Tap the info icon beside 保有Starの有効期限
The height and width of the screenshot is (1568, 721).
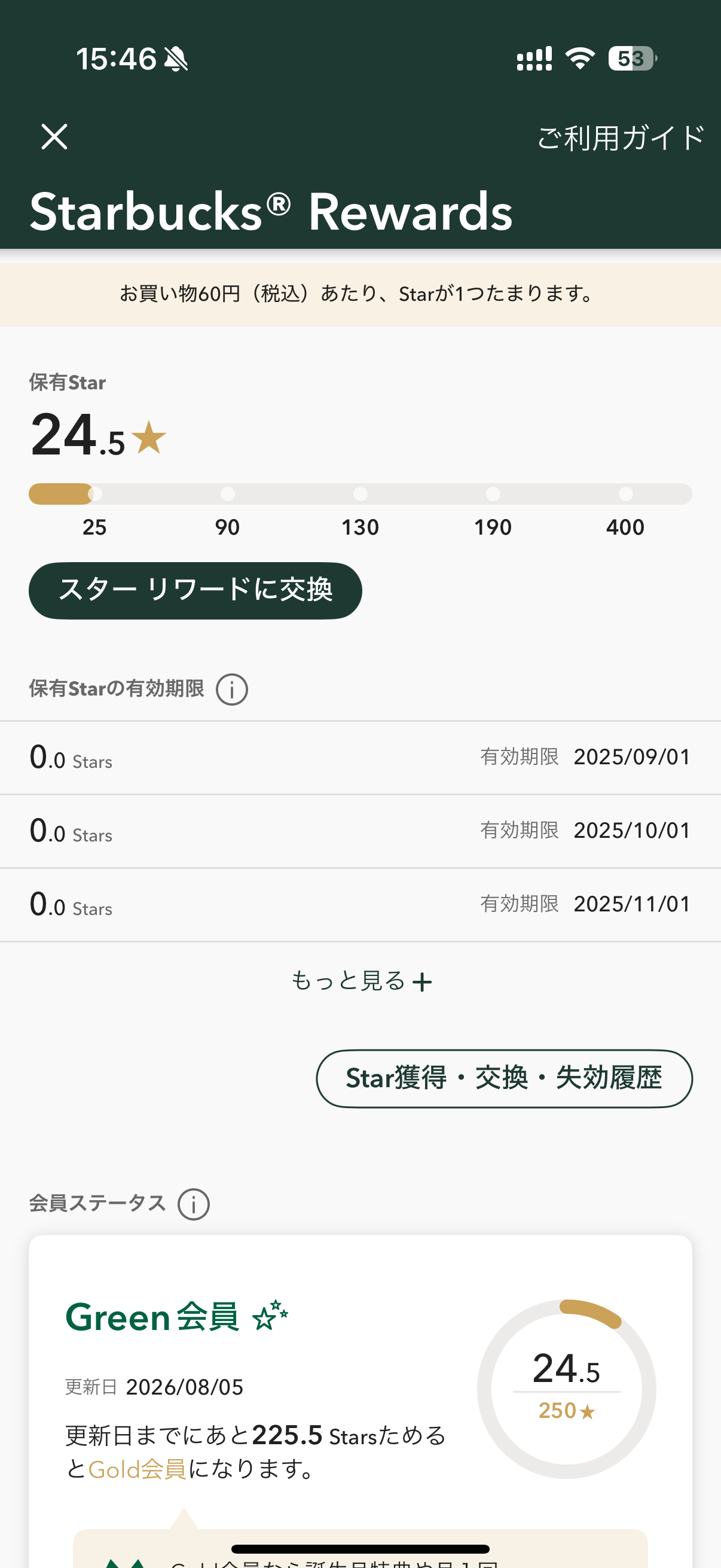point(233,689)
